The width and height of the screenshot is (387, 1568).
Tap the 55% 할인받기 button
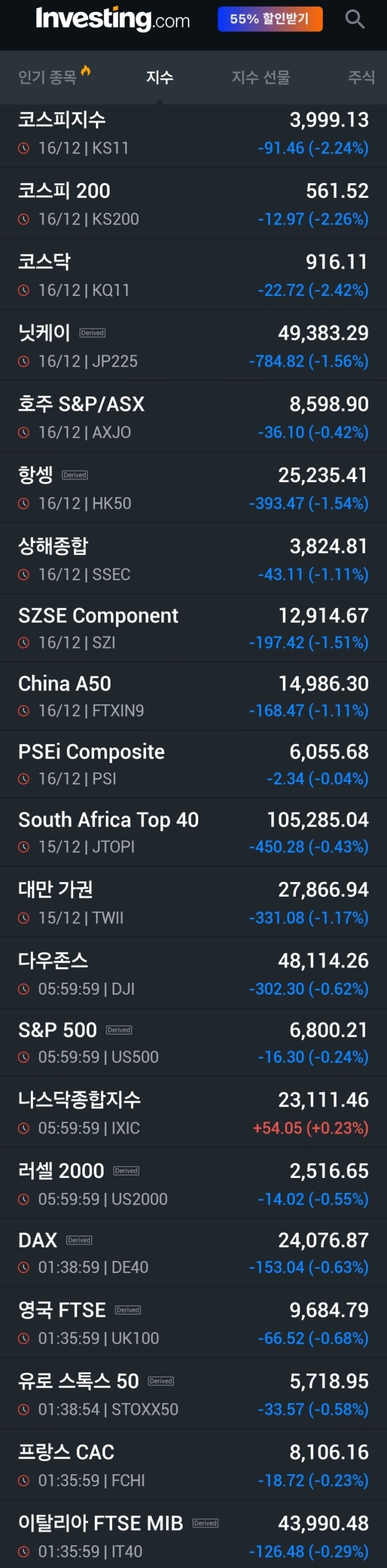point(269,20)
